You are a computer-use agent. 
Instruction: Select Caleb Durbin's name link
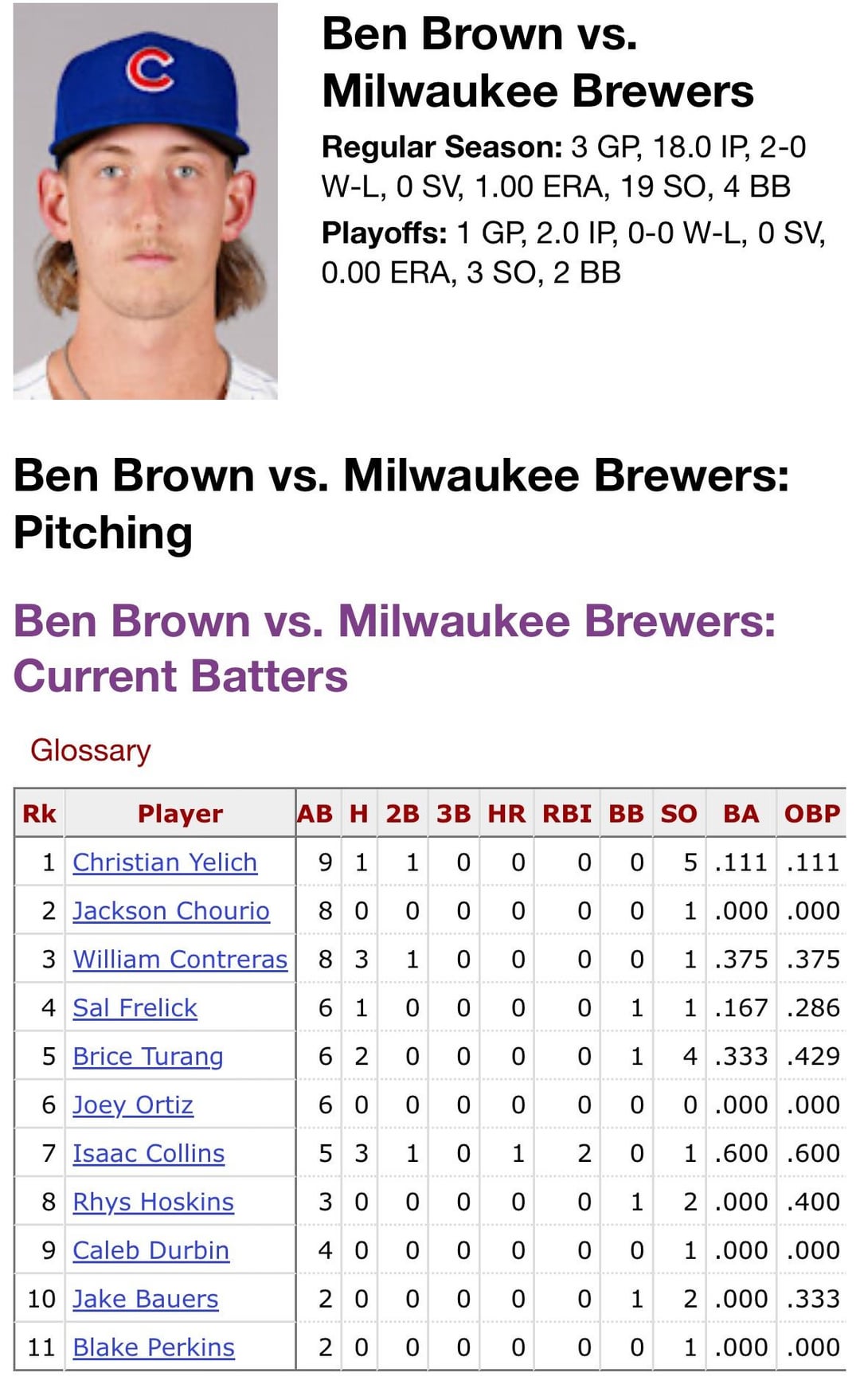(x=150, y=1250)
